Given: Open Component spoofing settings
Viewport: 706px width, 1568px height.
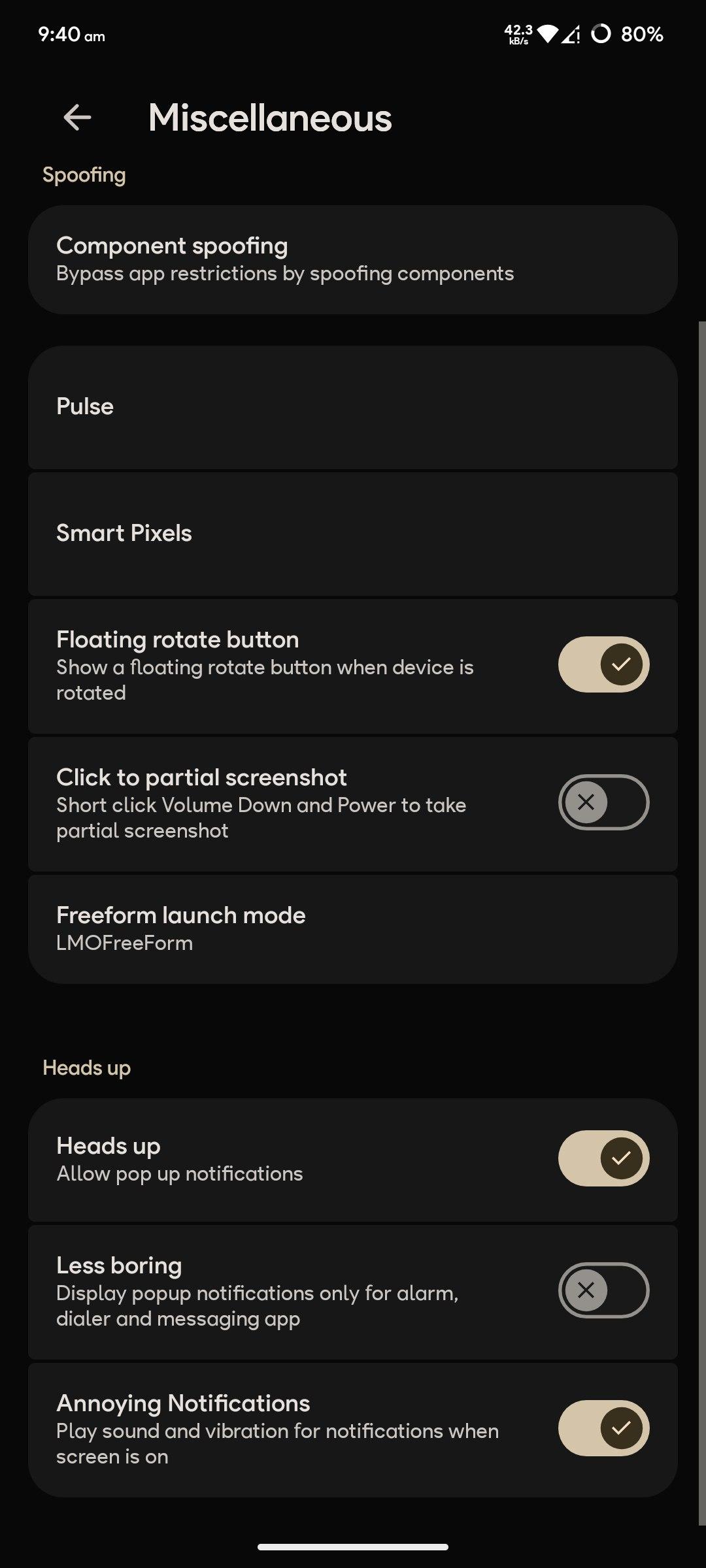Looking at the screenshot, I should click(353, 259).
